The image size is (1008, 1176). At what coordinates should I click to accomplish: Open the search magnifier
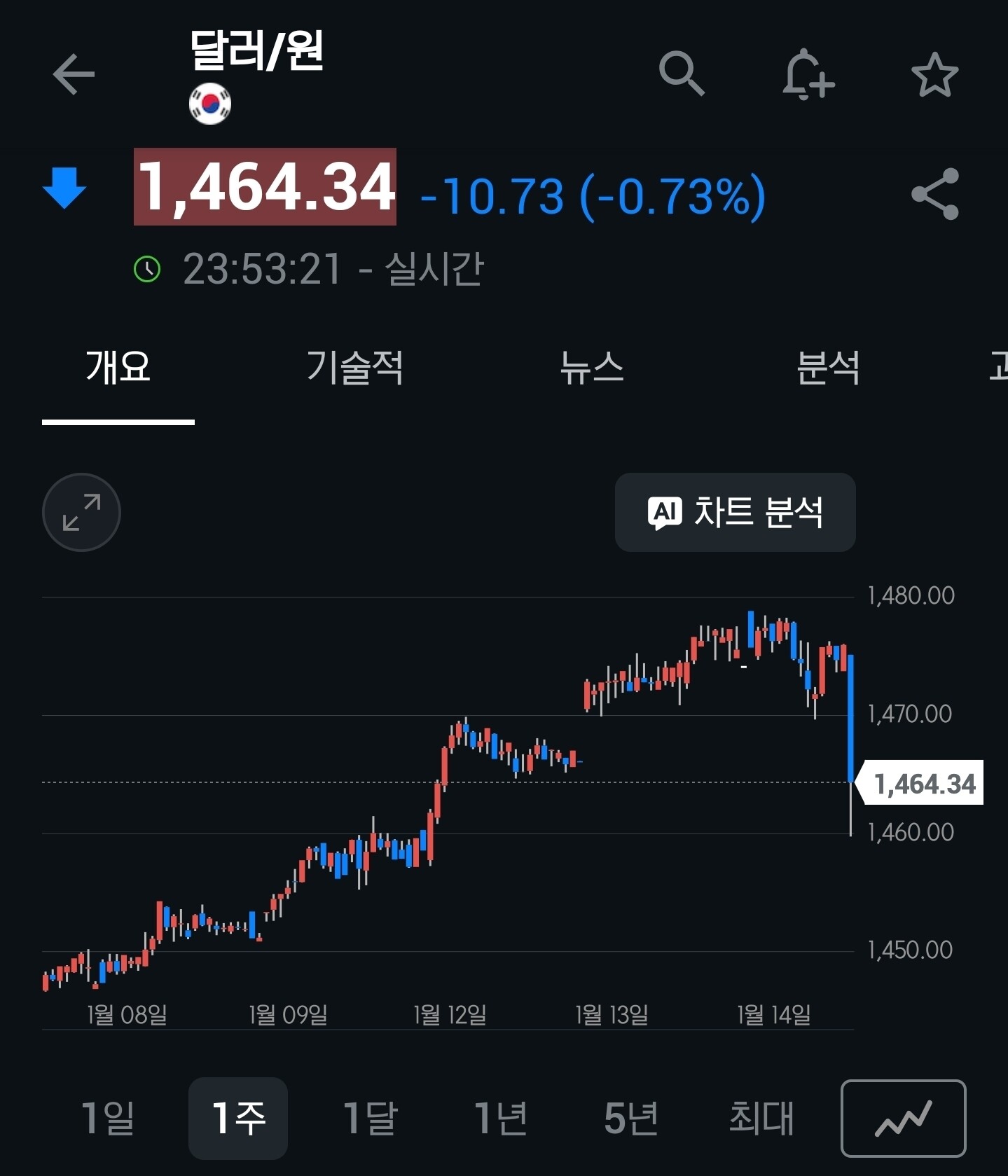(x=681, y=73)
